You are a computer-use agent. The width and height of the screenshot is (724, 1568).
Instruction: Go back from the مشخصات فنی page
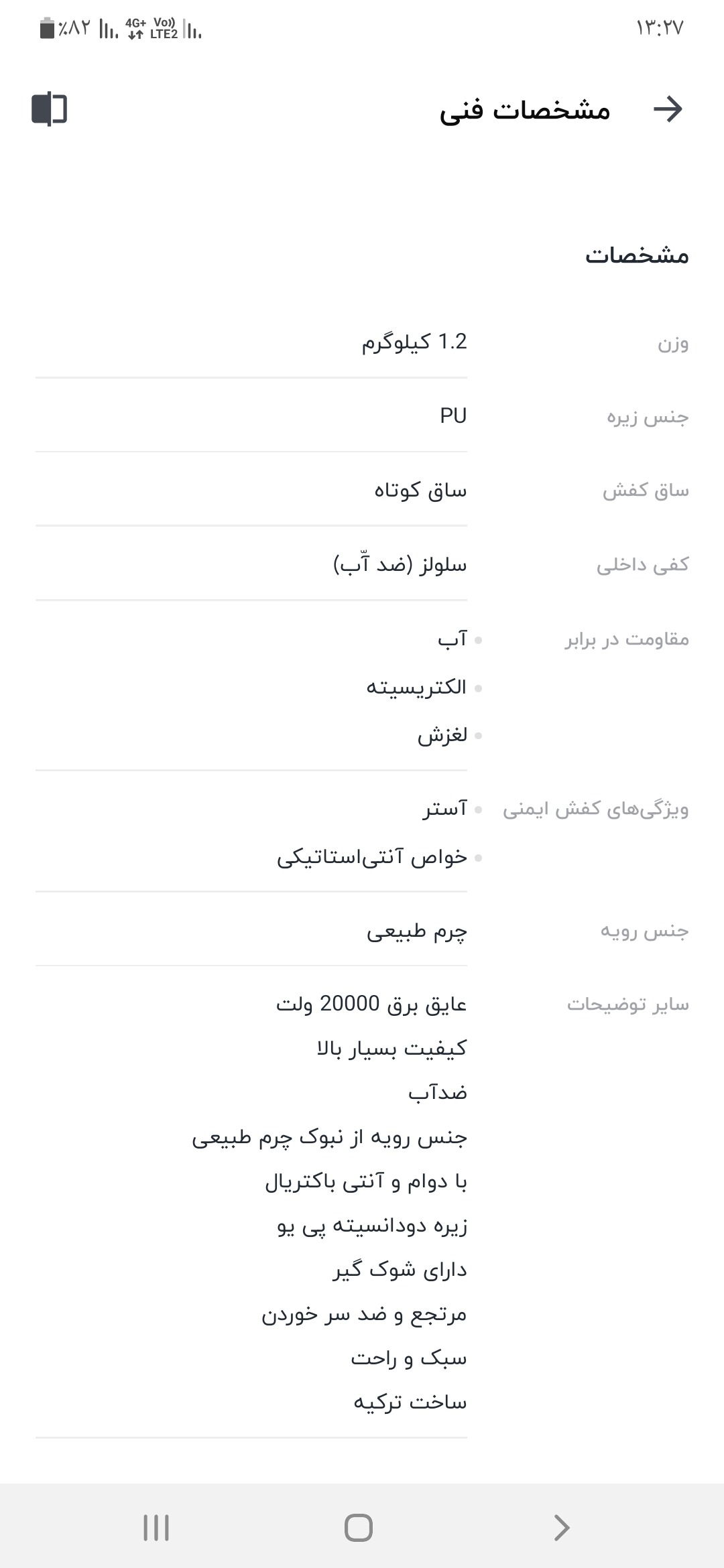click(668, 109)
